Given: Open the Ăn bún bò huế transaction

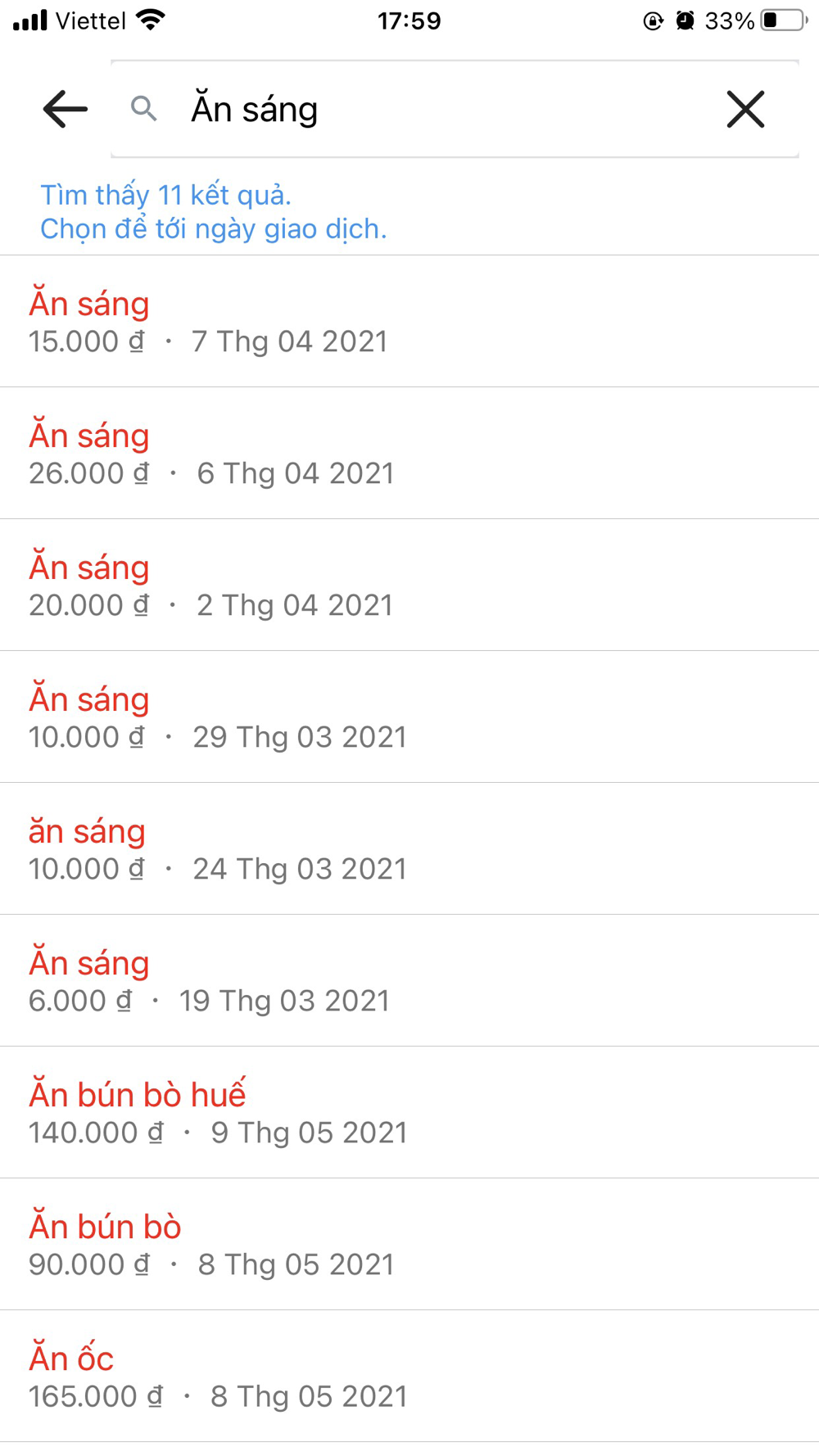Looking at the screenshot, I should (x=409, y=1112).
